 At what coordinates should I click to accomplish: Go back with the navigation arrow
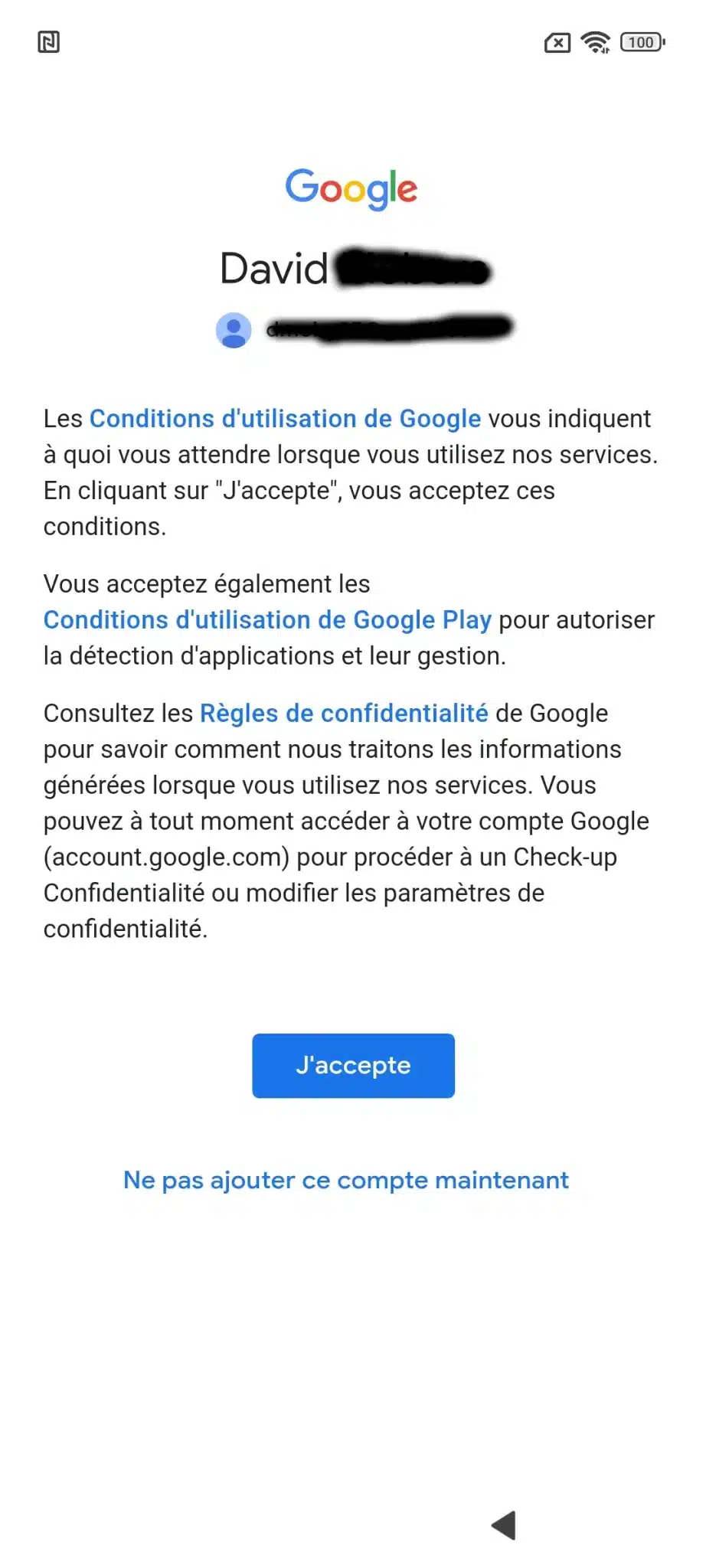pos(504,1525)
